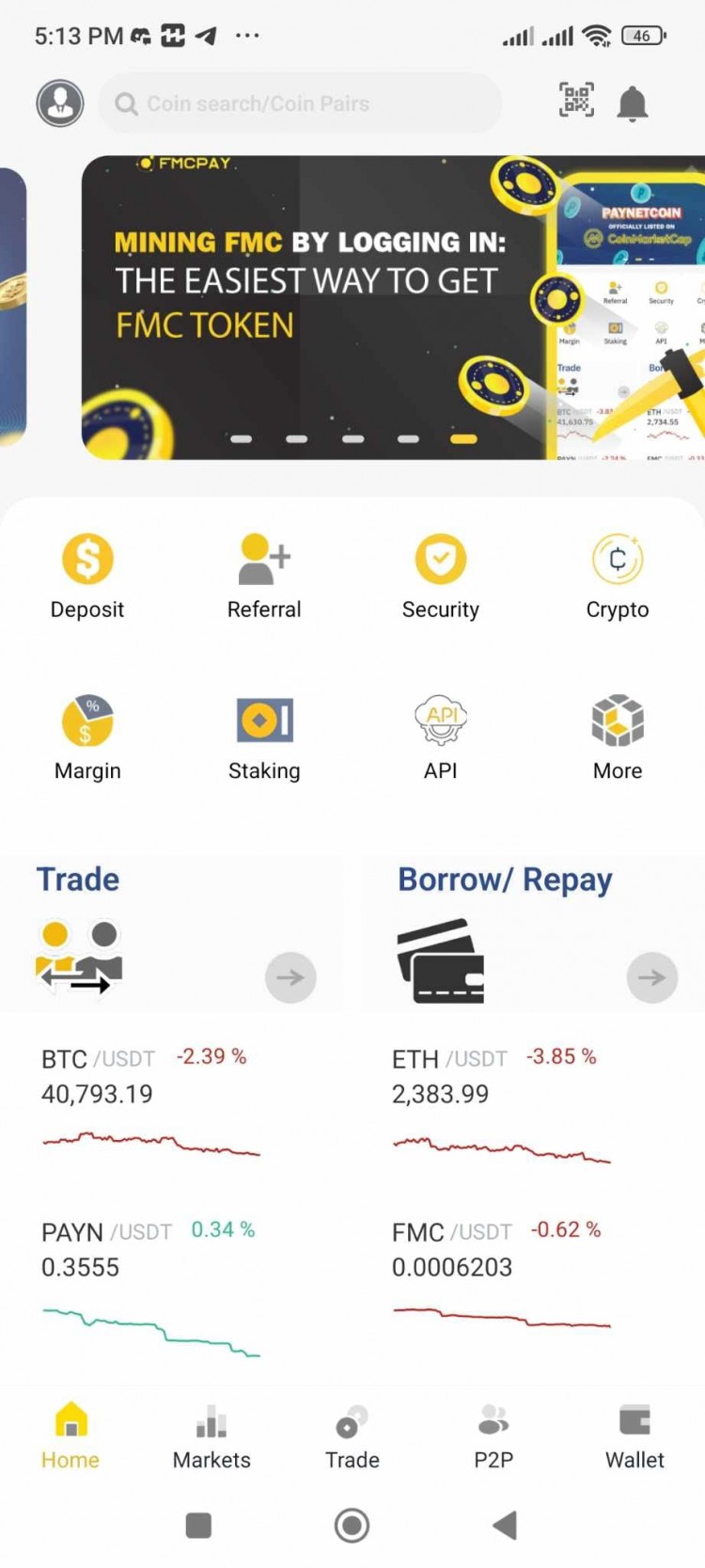The height and width of the screenshot is (1568, 705).
Task: Open the notifications bell
Action: coord(633,103)
